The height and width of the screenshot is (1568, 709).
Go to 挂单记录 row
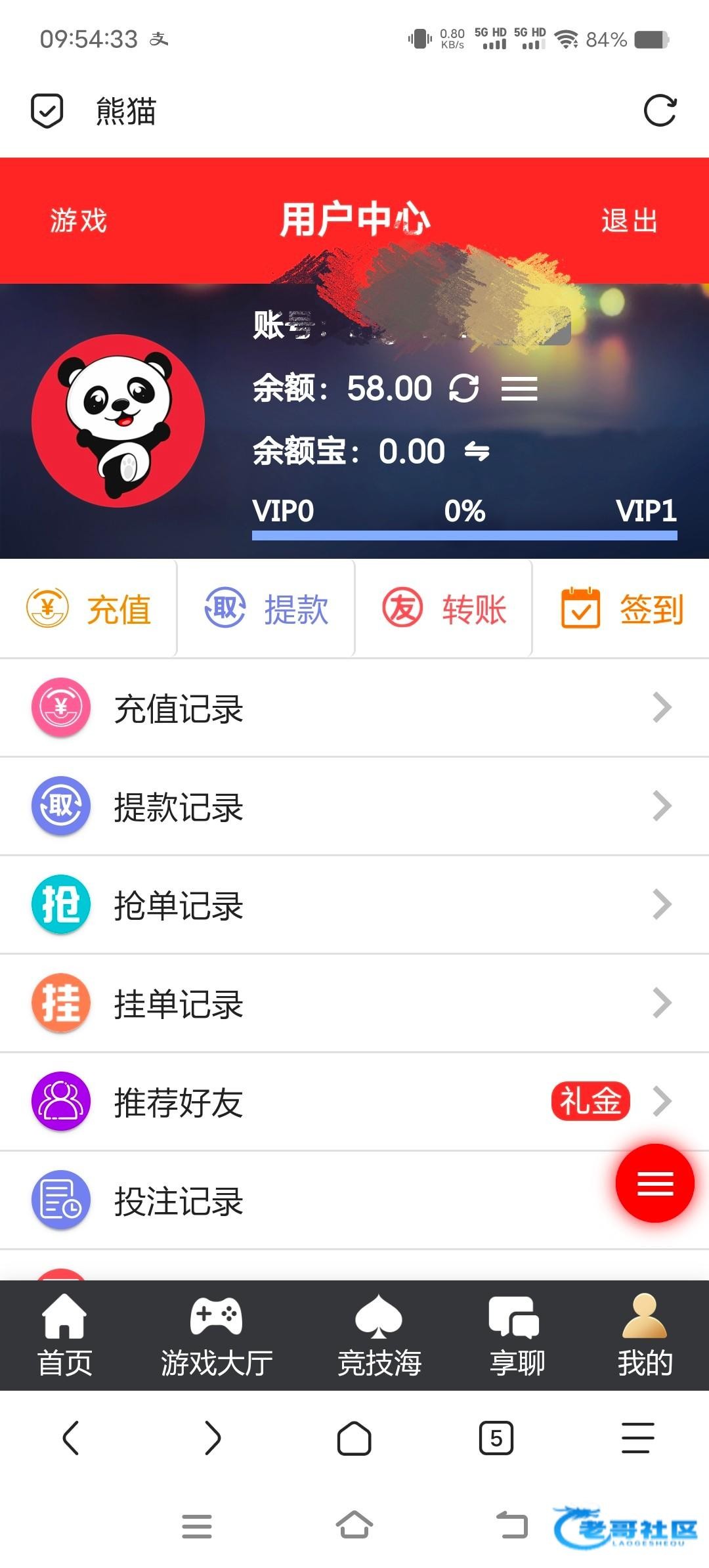click(x=354, y=1003)
